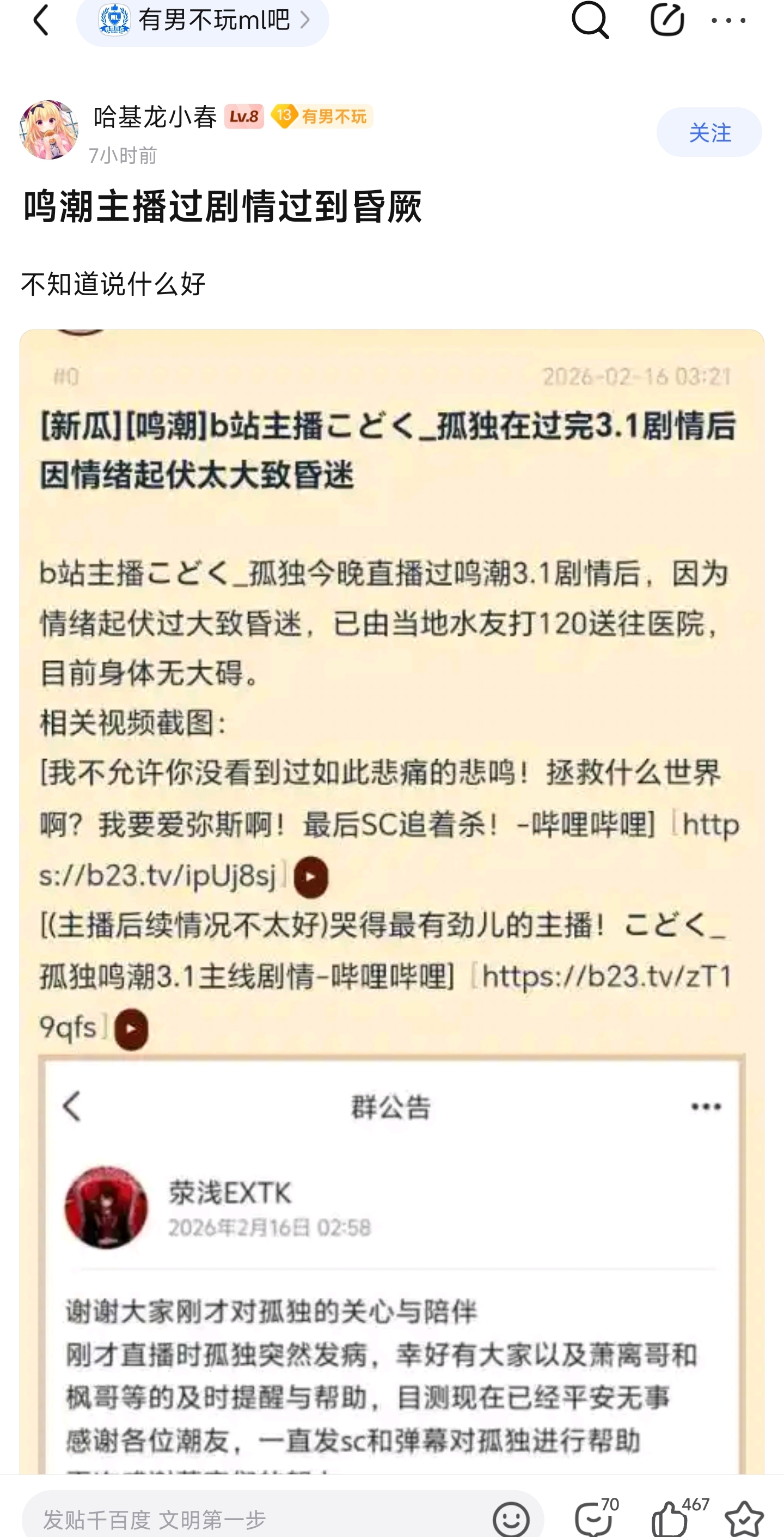The height and width of the screenshot is (1537, 784).
Task: Tap the share icon in top bar
Action: click(666, 19)
